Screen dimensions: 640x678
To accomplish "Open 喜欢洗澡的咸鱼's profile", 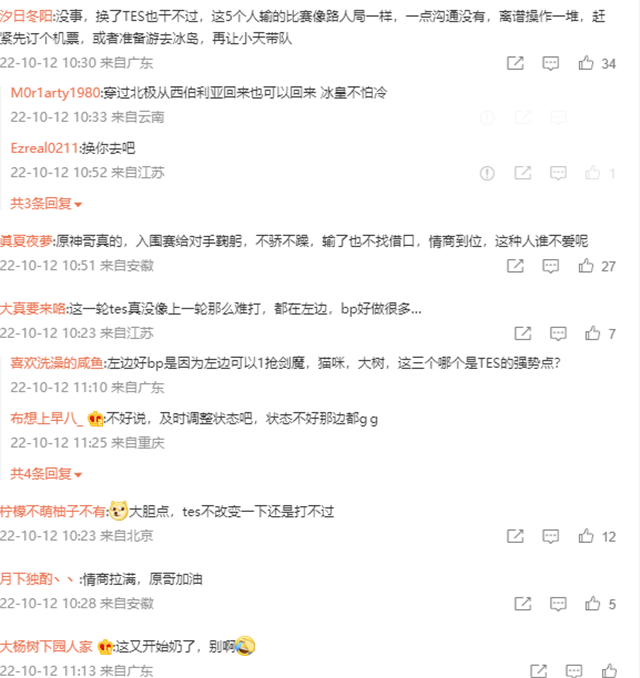I will point(56,363).
